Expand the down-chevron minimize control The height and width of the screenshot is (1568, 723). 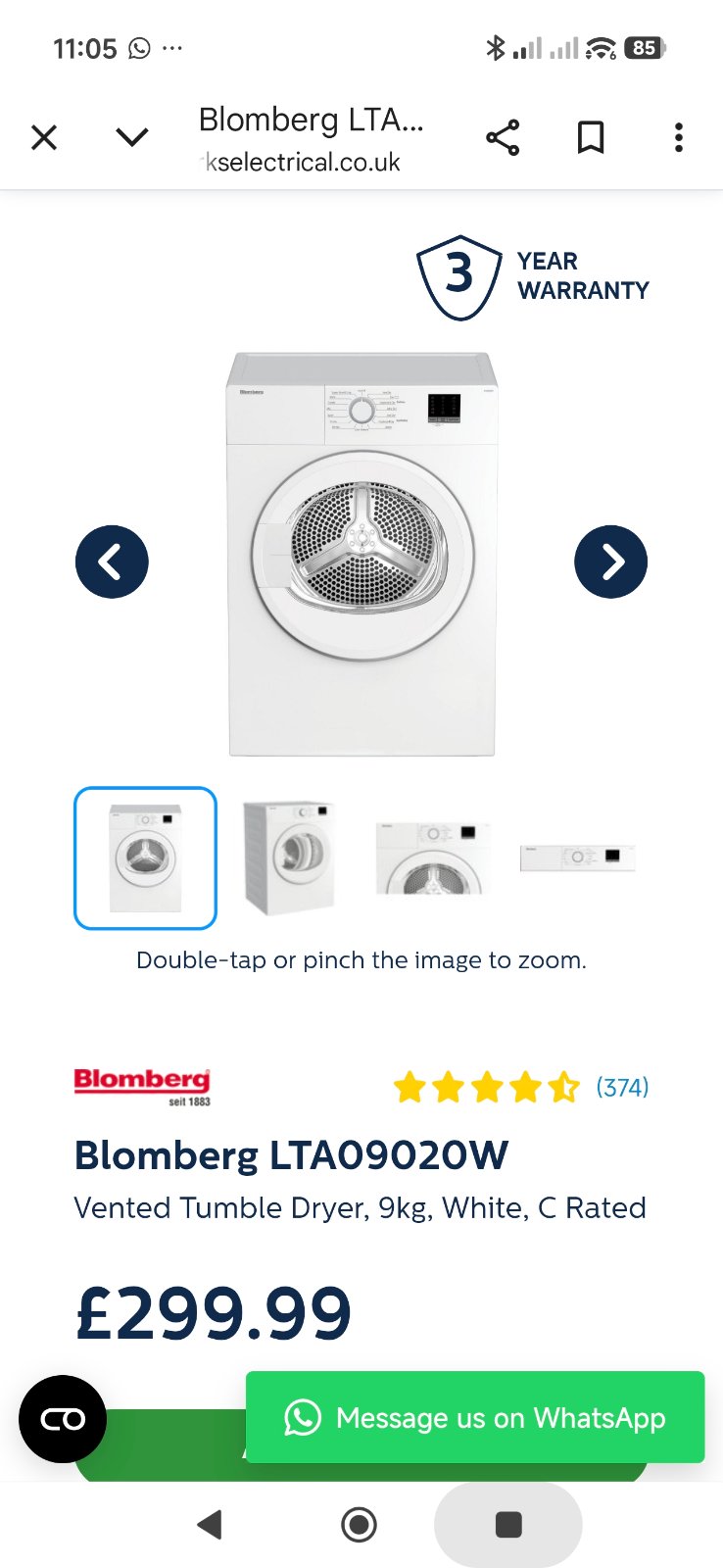click(x=132, y=137)
